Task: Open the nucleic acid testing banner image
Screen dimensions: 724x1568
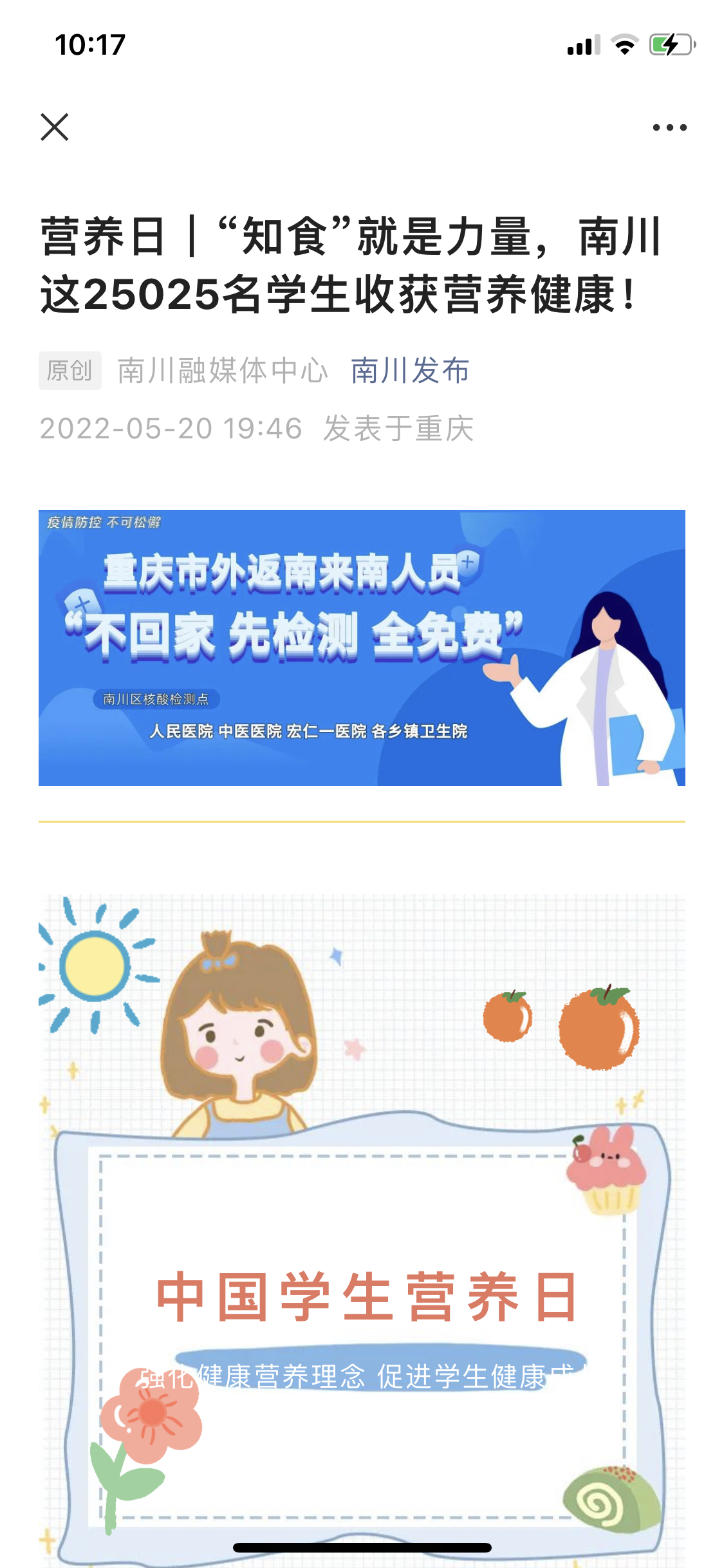Action: coord(362,648)
